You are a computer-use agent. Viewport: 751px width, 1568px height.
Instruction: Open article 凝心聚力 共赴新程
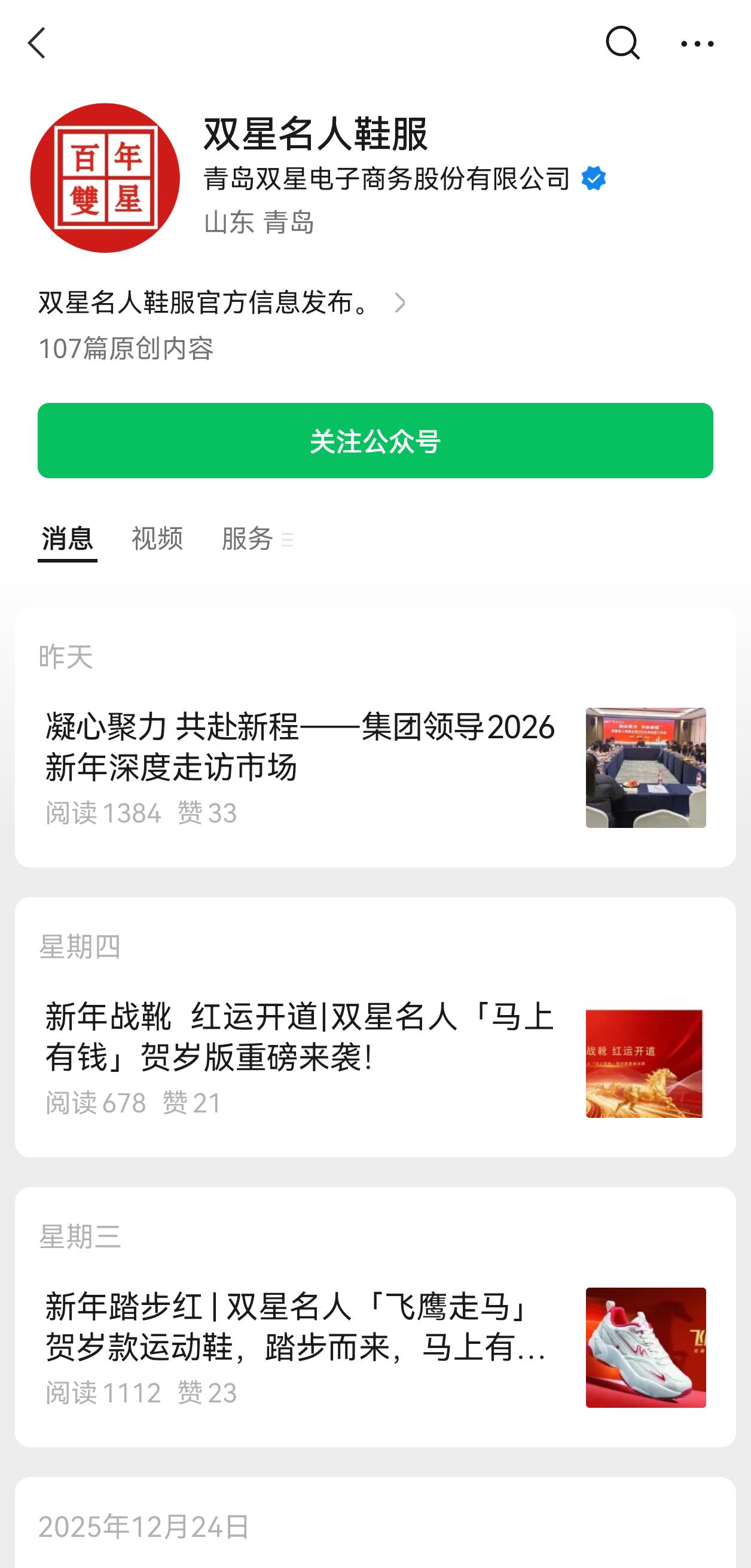pos(301,746)
